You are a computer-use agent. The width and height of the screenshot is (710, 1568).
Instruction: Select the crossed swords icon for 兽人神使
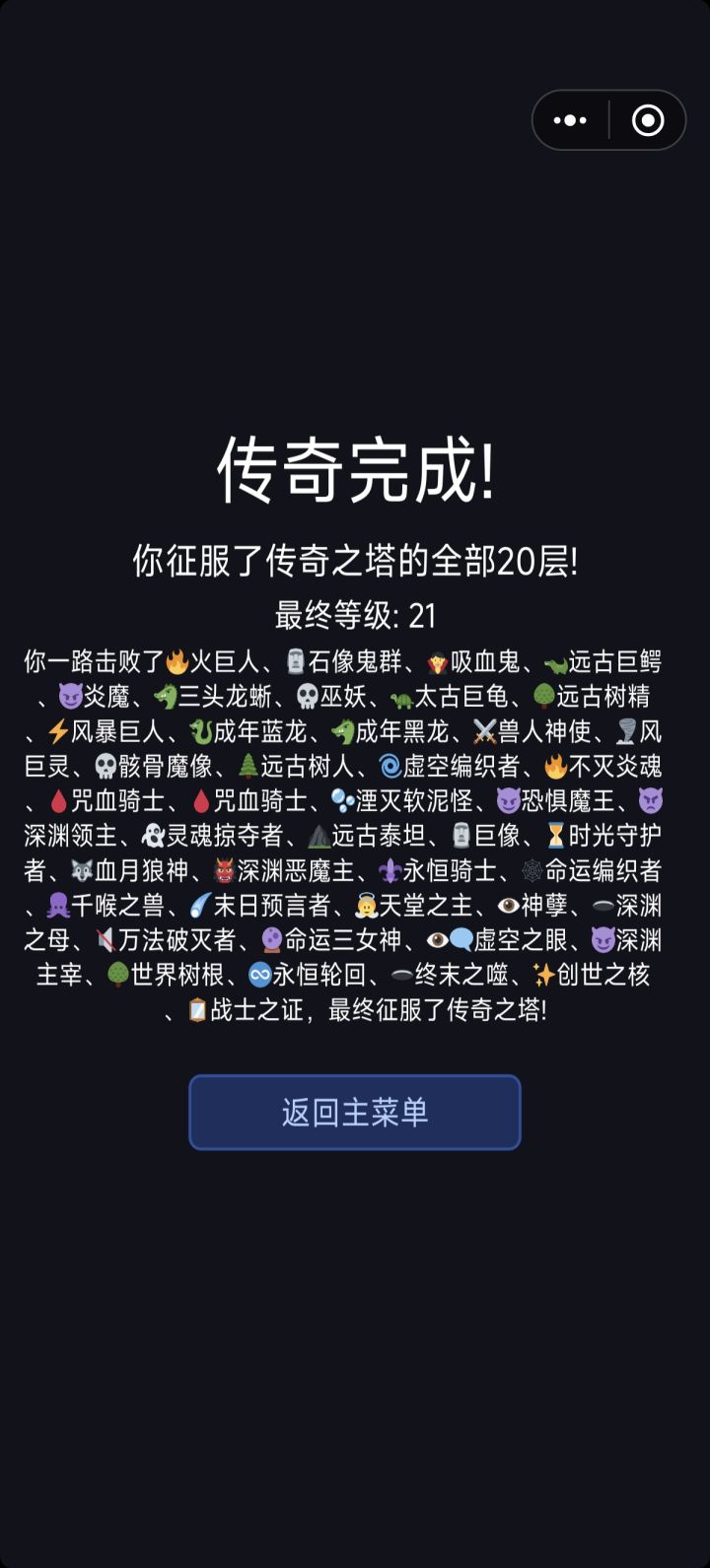pyautogui.click(x=483, y=732)
